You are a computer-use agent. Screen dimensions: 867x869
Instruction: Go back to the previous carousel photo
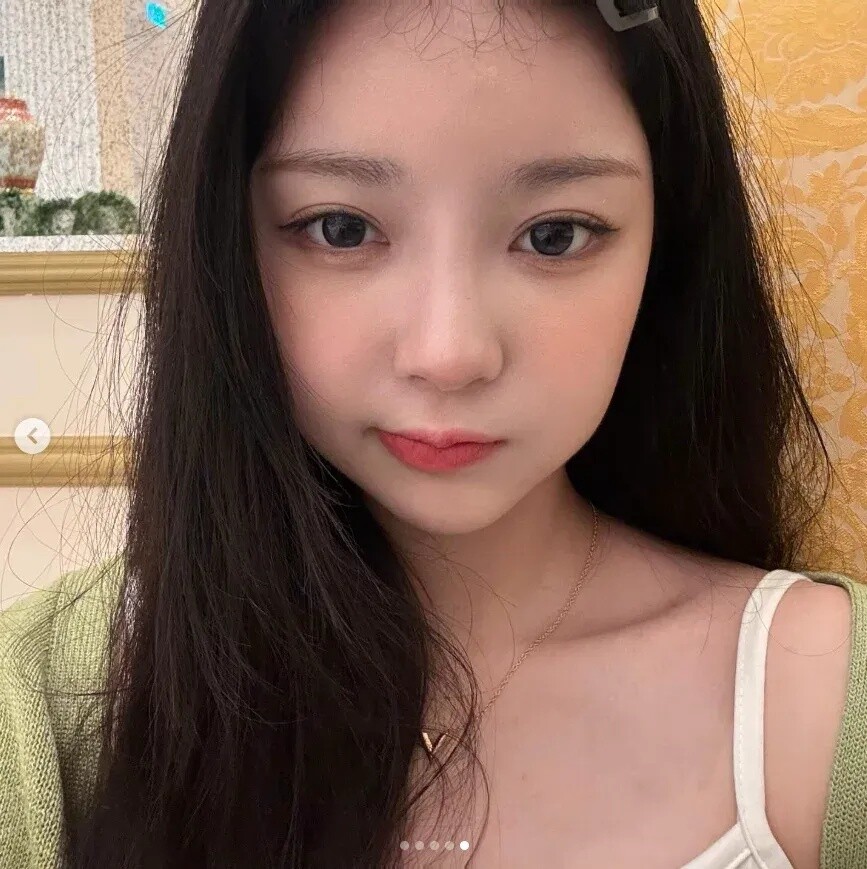coord(32,436)
